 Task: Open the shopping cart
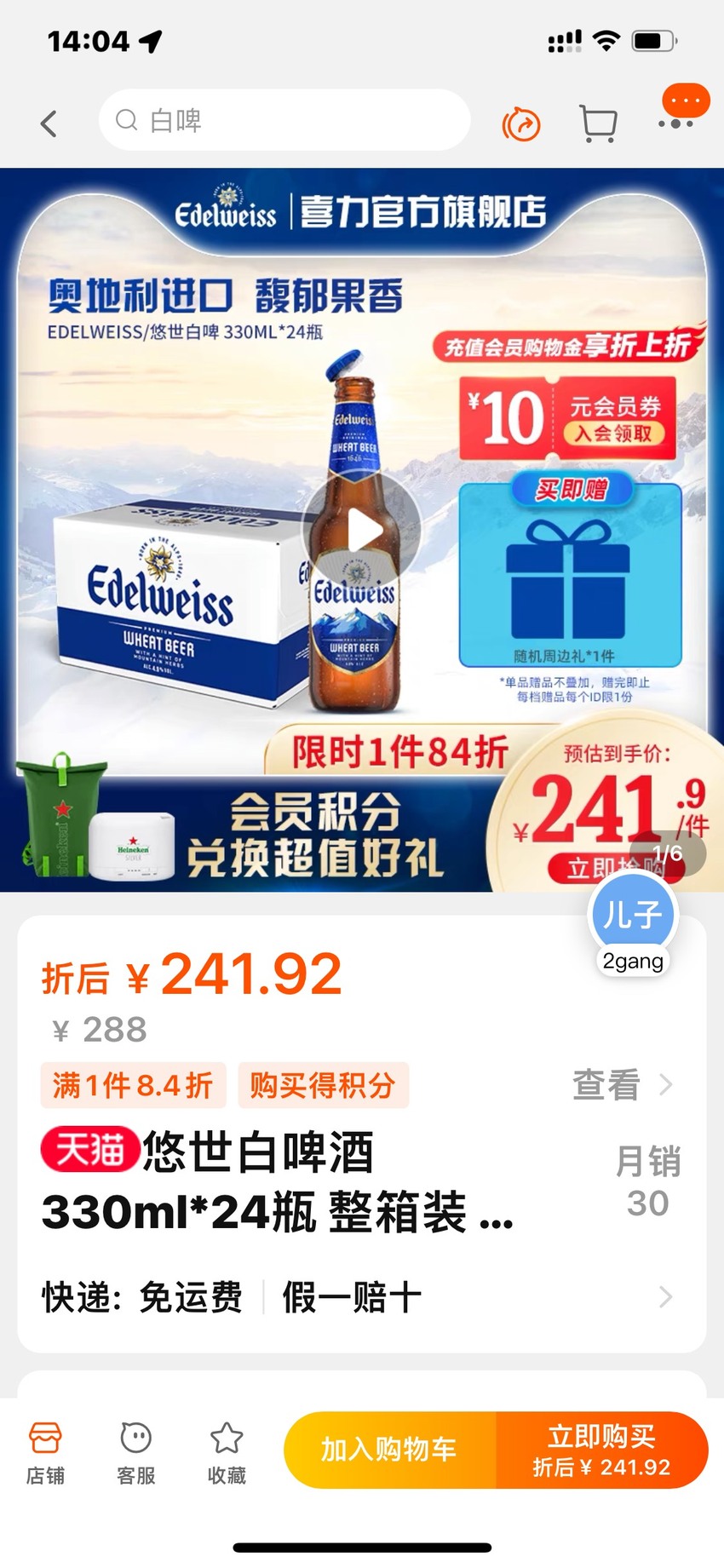pos(598,124)
